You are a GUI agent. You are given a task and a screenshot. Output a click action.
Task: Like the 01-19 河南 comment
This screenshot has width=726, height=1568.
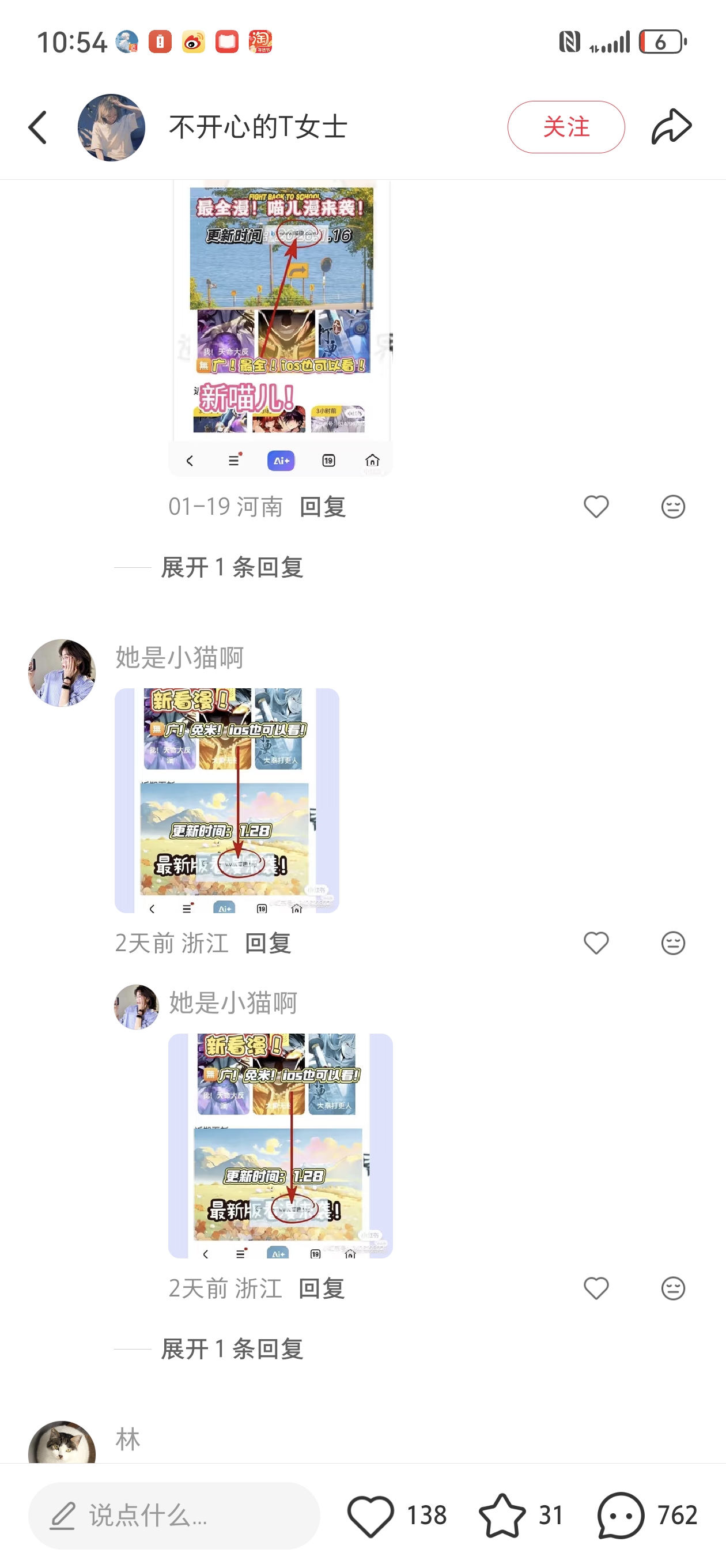coord(596,507)
